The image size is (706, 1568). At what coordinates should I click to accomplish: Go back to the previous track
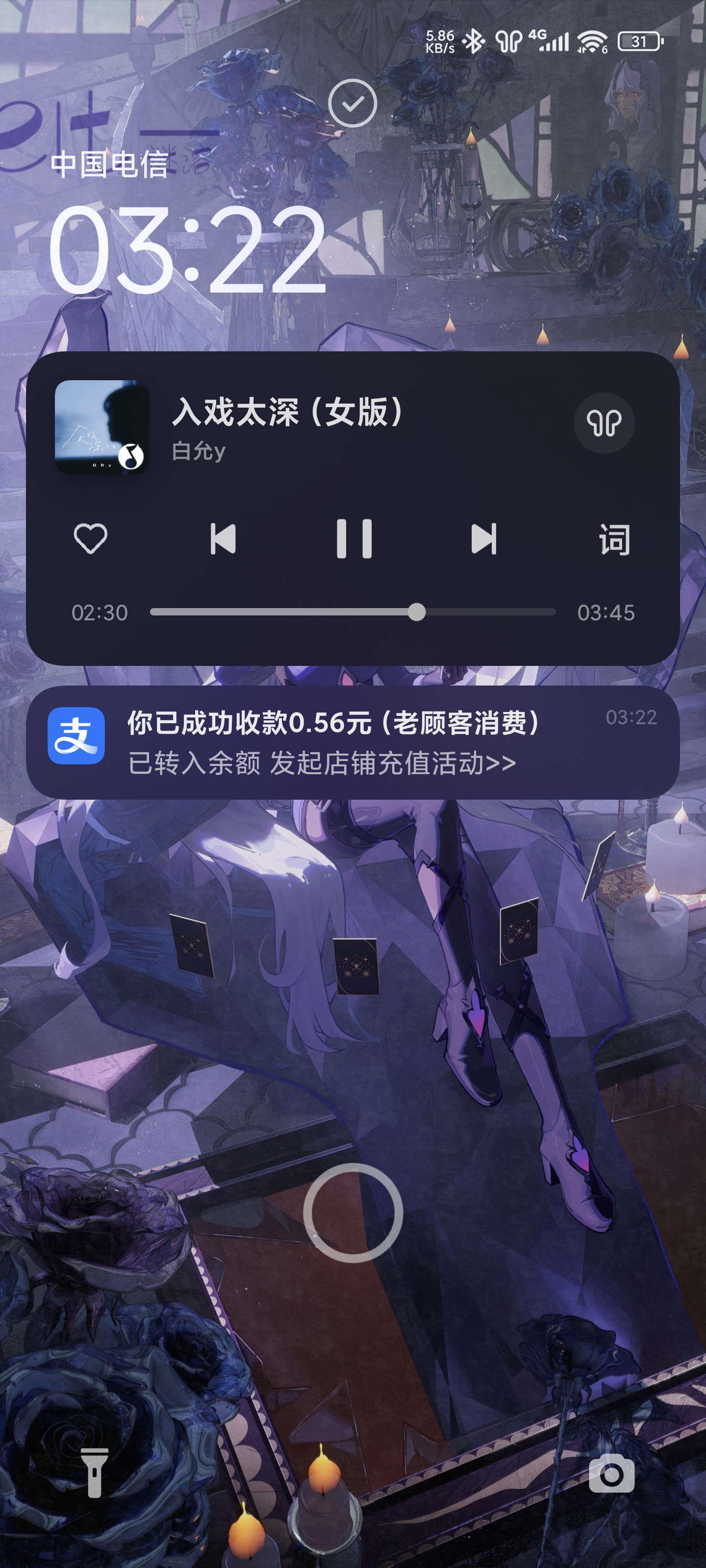223,539
